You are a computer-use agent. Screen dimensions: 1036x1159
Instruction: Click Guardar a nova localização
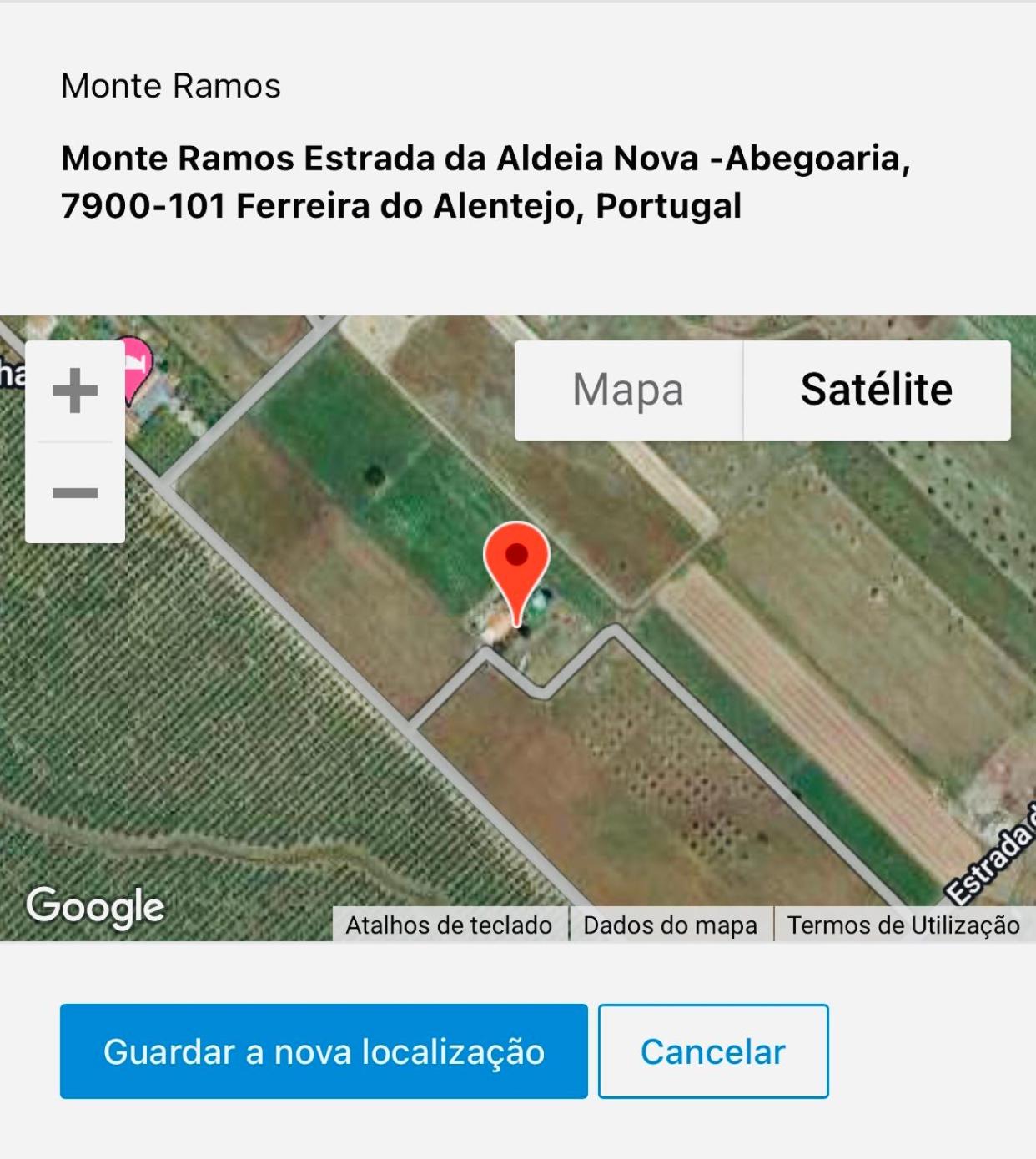pyautogui.click(x=324, y=1051)
